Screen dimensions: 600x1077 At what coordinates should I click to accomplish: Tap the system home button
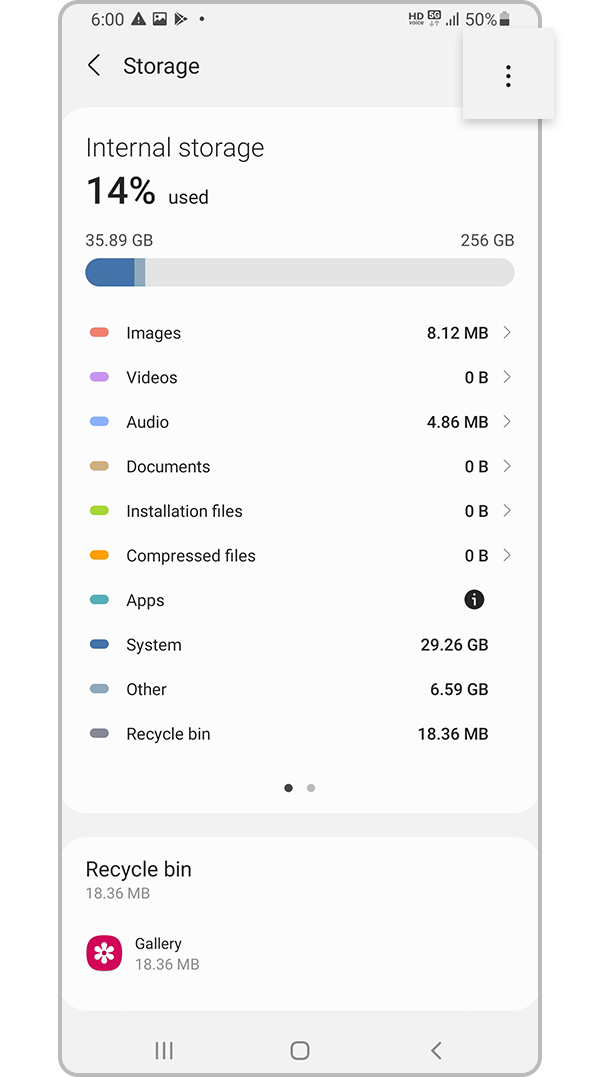click(x=299, y=1050)
